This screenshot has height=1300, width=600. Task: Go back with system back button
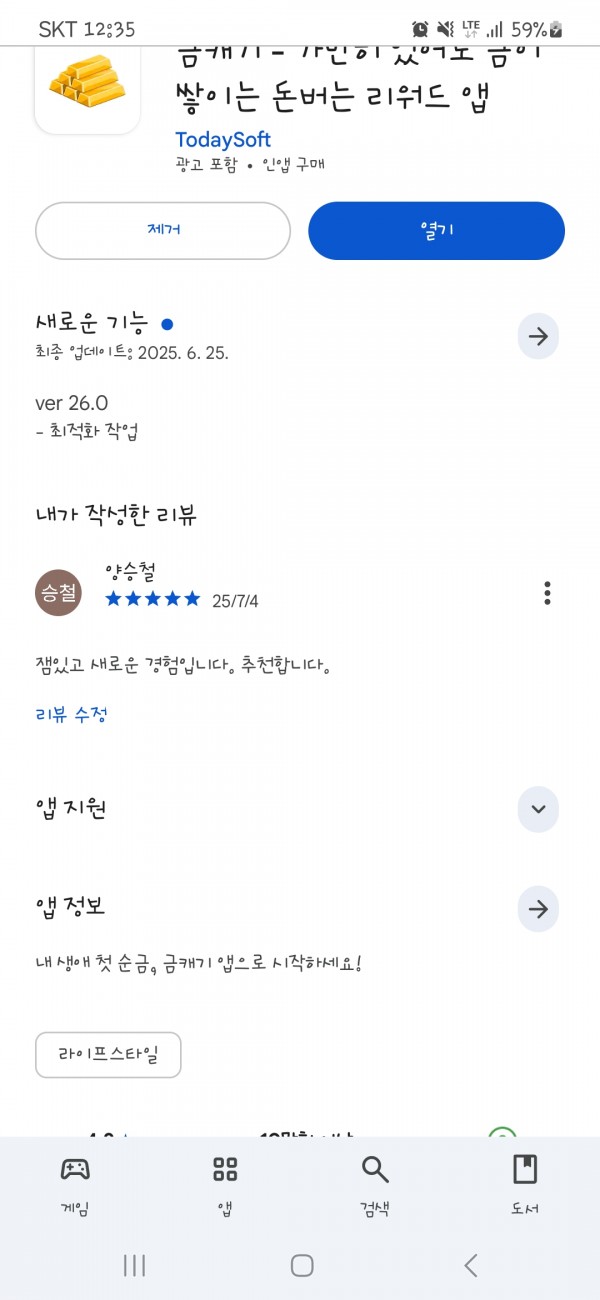(x=471, y=1265)
